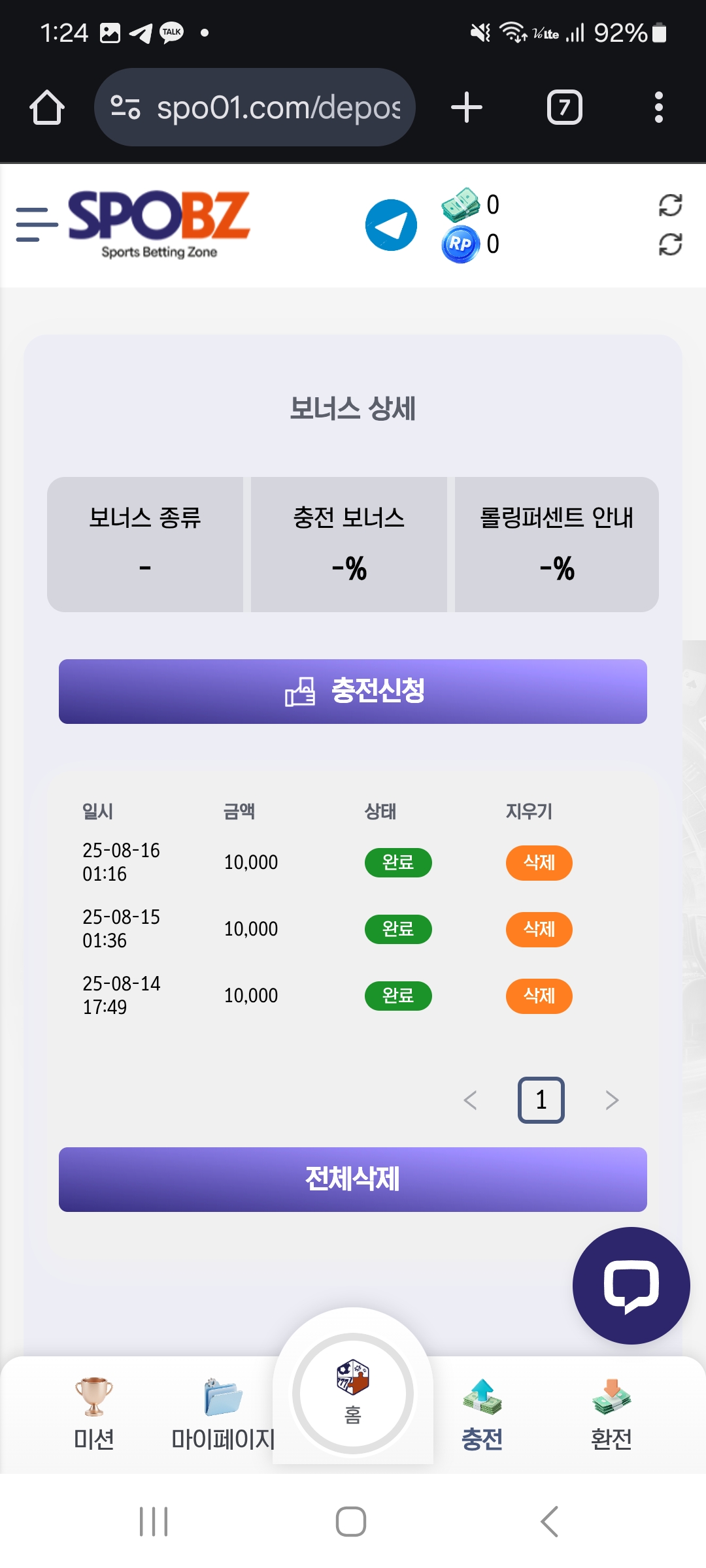706x1568 pixels.
Task: Tap 전체삭제 to delete all records
Action: click(353, 1179)
